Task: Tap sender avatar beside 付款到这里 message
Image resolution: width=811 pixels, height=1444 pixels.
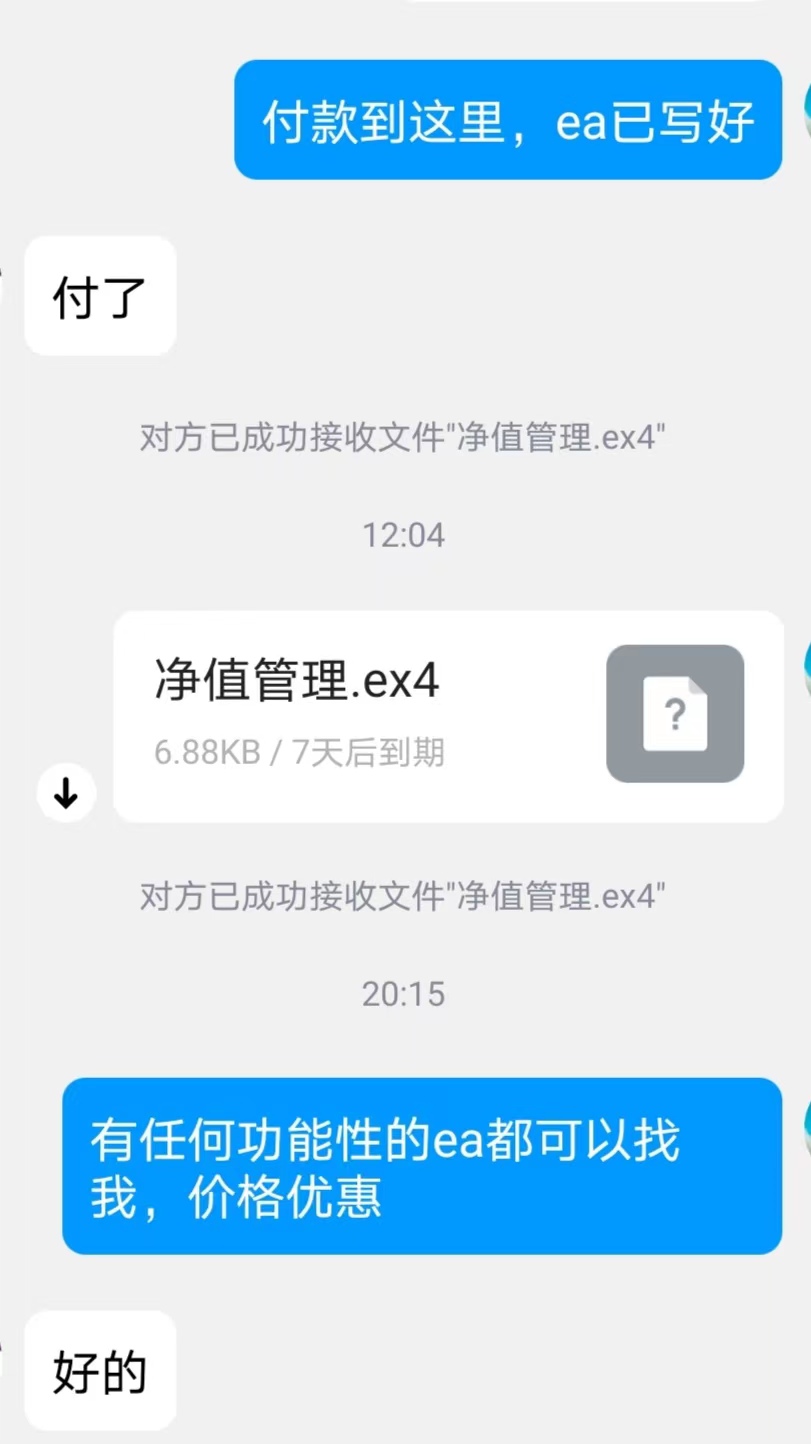Action: (806, 111)
